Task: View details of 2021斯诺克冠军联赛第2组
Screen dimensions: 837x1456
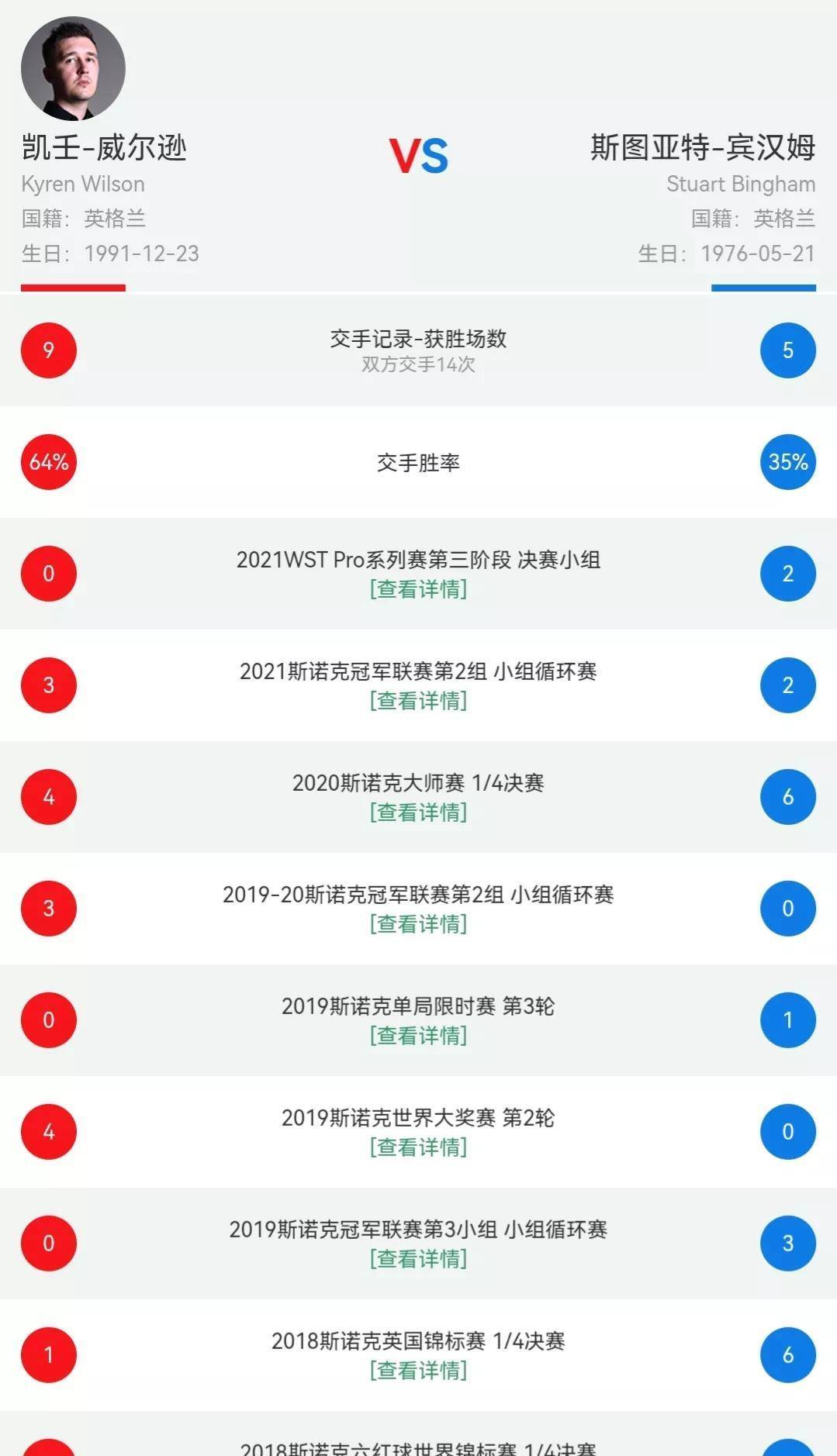Action: pyautogui.click(x=418, y=701)
